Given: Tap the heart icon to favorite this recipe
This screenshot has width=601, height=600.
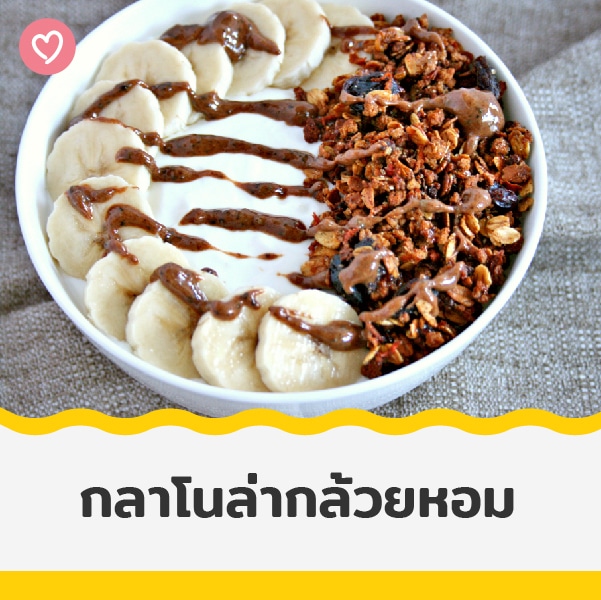Looking at the screenshot, I should (47, 46).
